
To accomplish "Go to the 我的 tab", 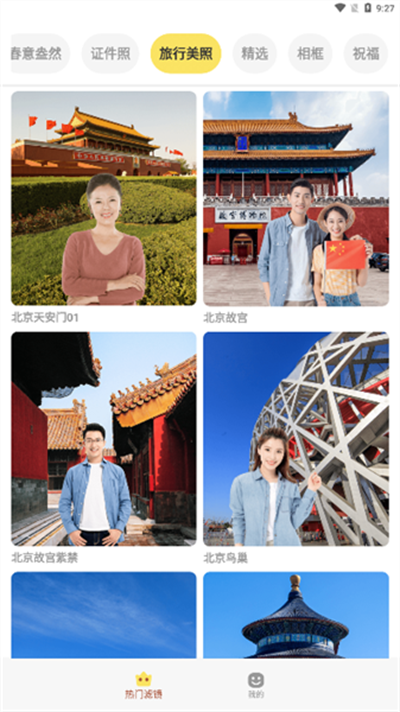I will coord(256,685).
